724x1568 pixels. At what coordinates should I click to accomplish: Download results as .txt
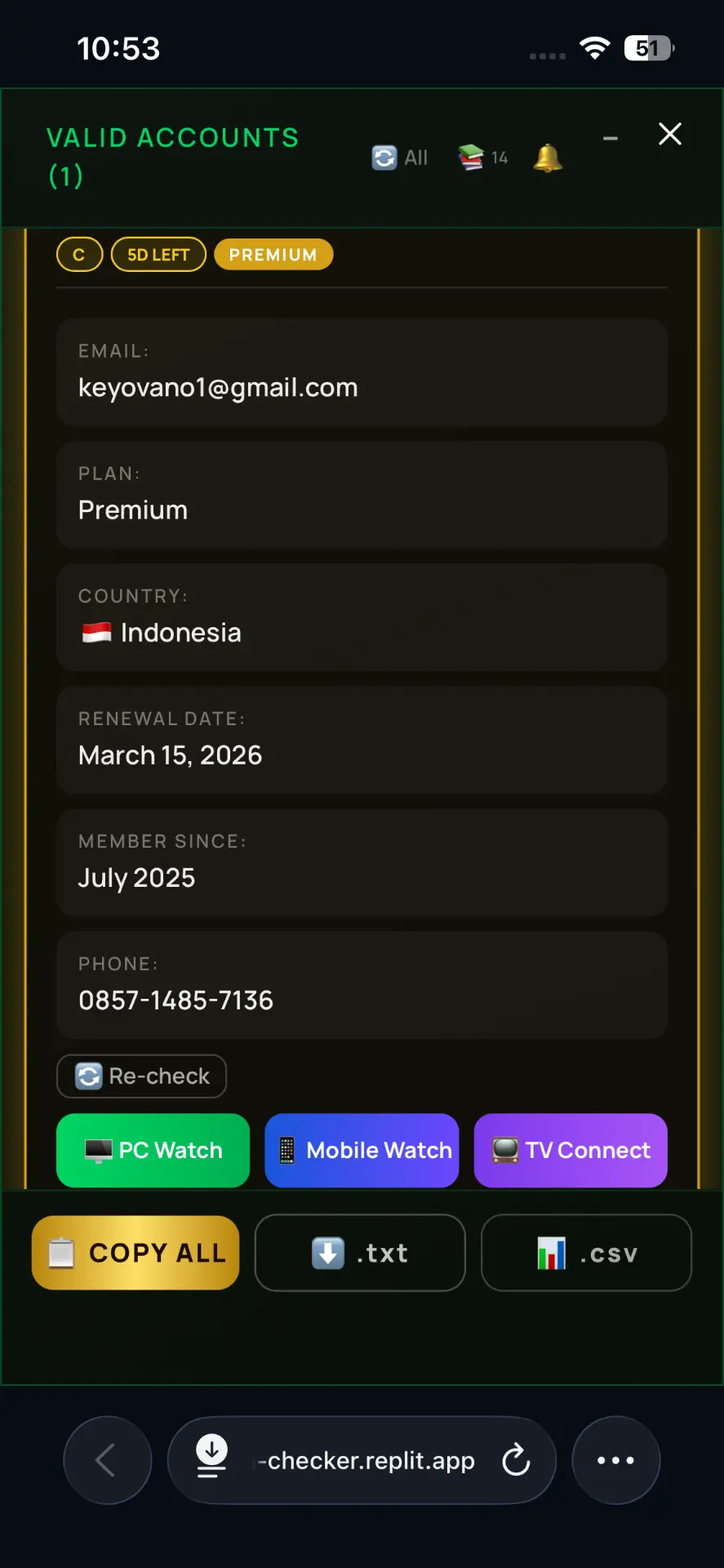coord(360,1253)
